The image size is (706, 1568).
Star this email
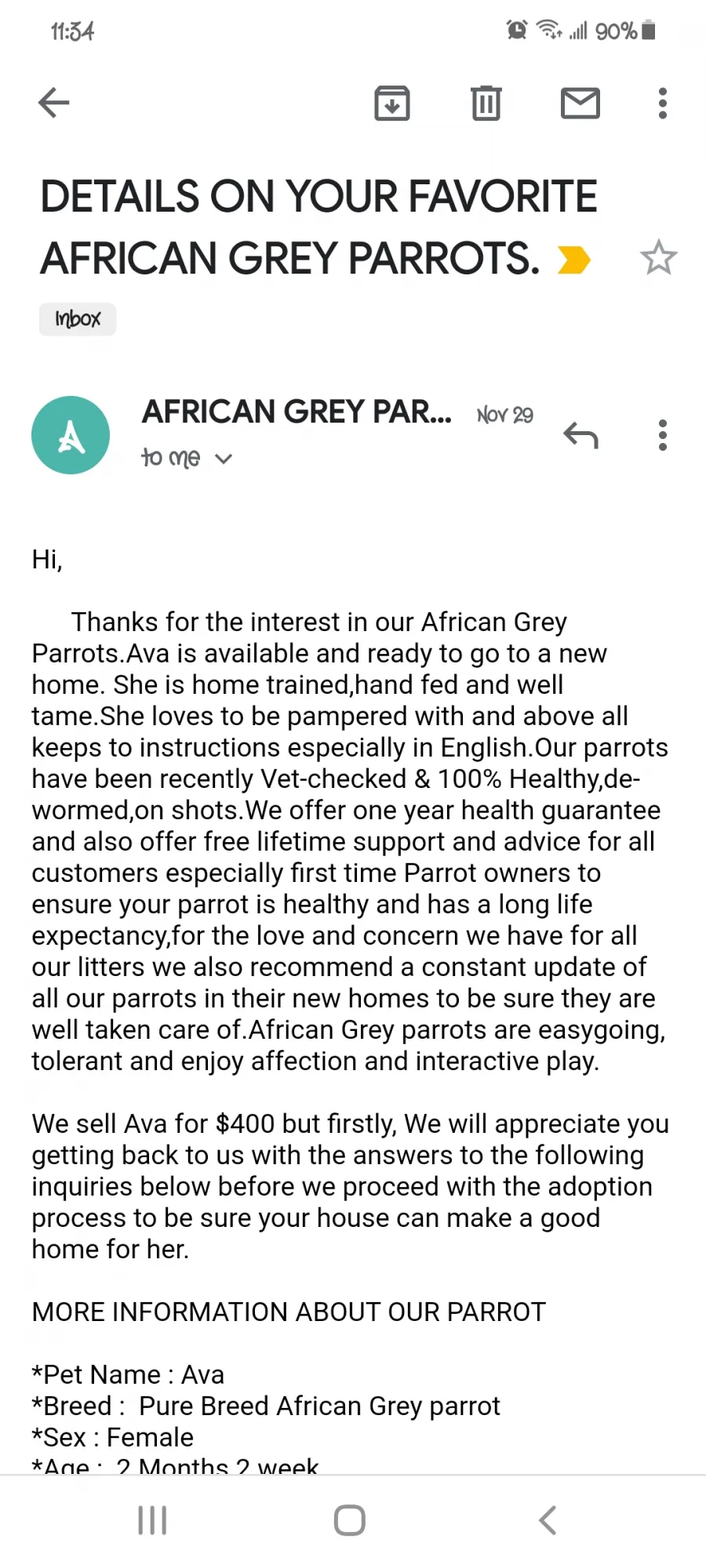pos(658,257)
